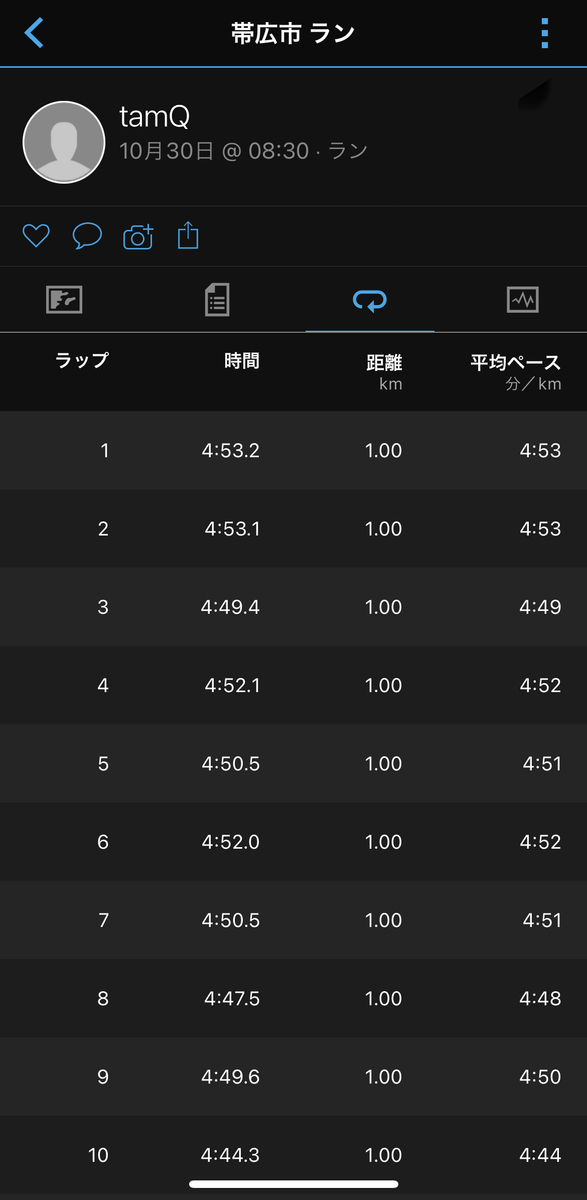587x1200 pixels.
Task: Switch to the overview map tab
Action: coord(64,299)
